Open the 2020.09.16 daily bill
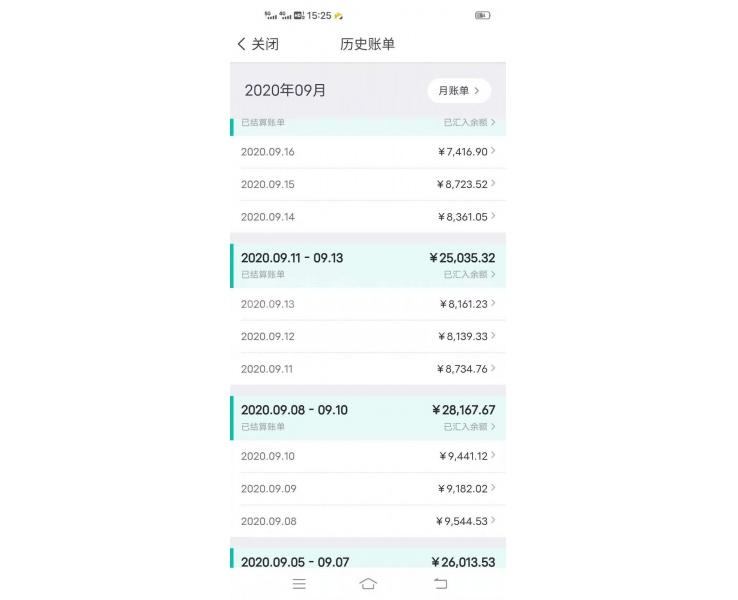Image resolution: width=738 pixels, height=600 pixels. coord(367,152)
